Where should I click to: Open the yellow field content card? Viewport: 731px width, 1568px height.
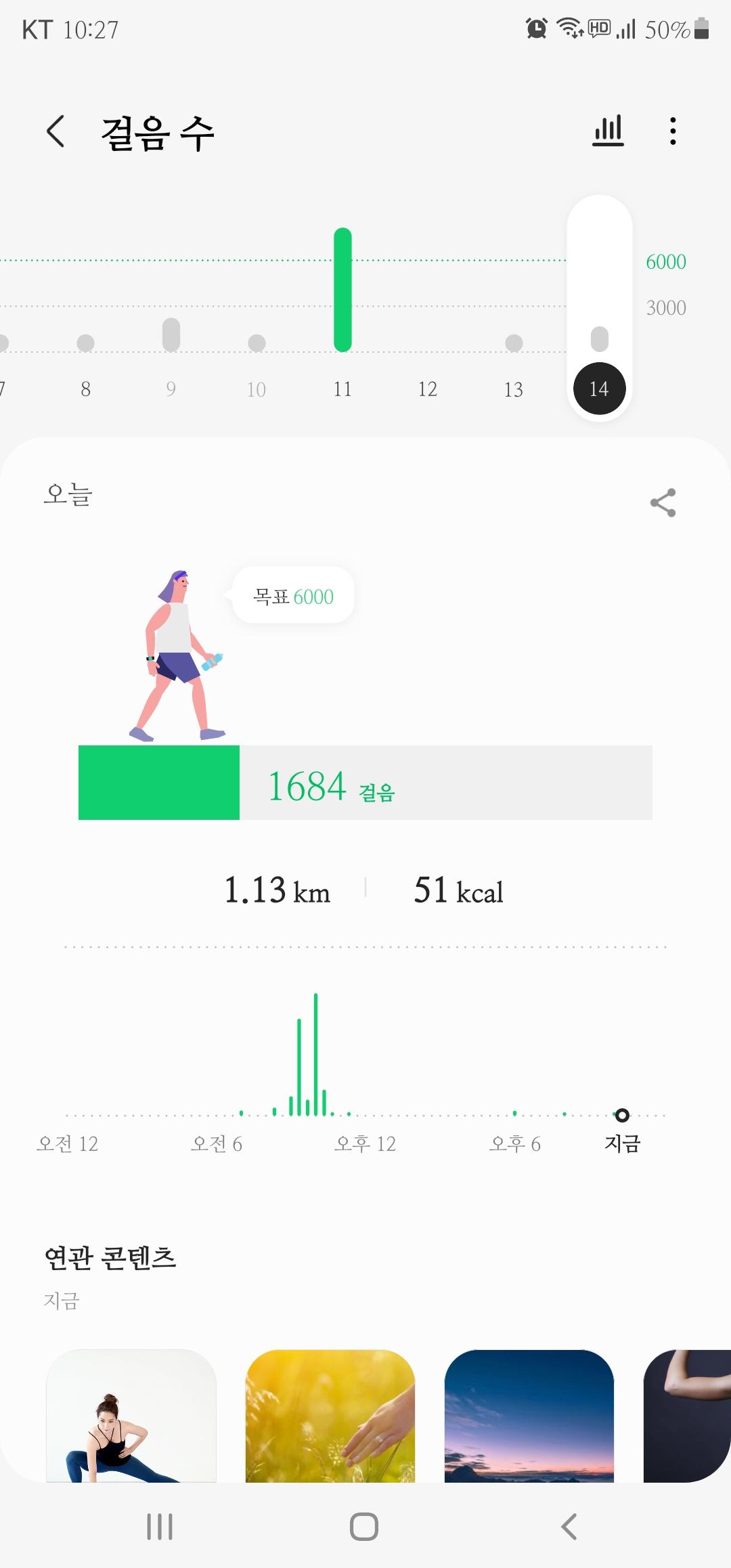pos(330,1415)
